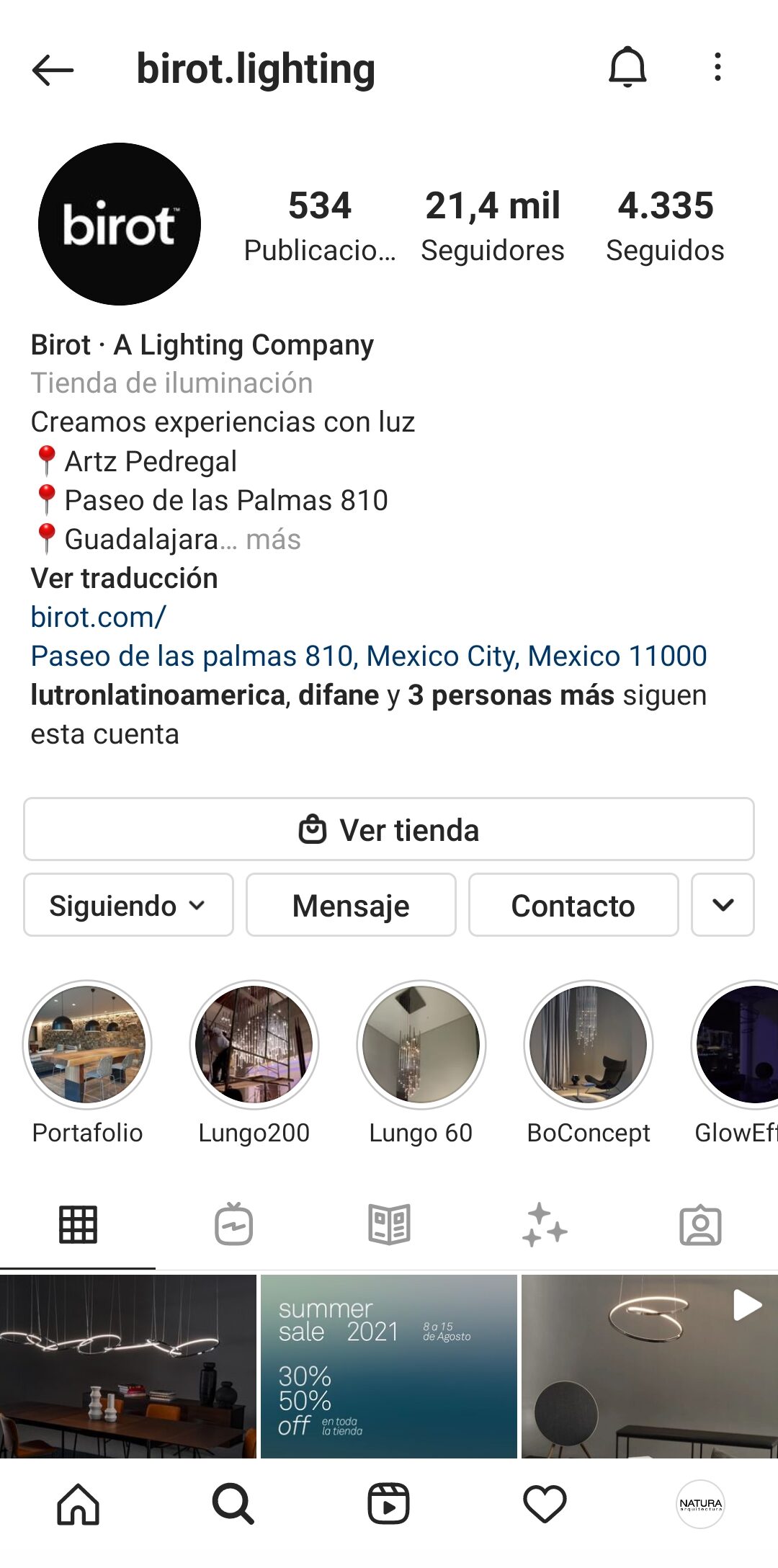Open the Paseo de las palmas address
This screenshot has width=778, height=1568.
[x=368, y=656]
